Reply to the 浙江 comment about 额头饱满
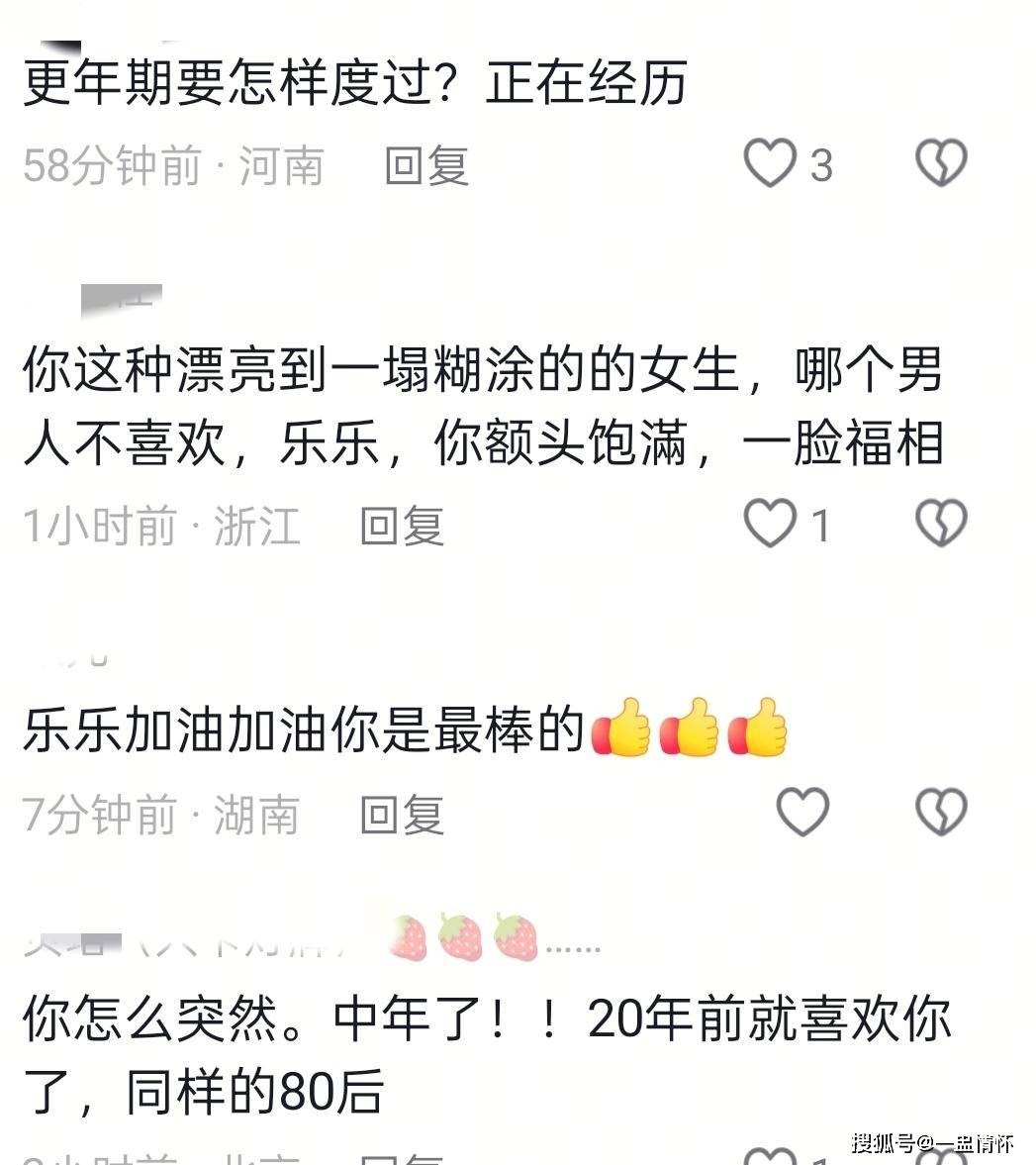The image size is (1036, 1165). click(402, 526)
